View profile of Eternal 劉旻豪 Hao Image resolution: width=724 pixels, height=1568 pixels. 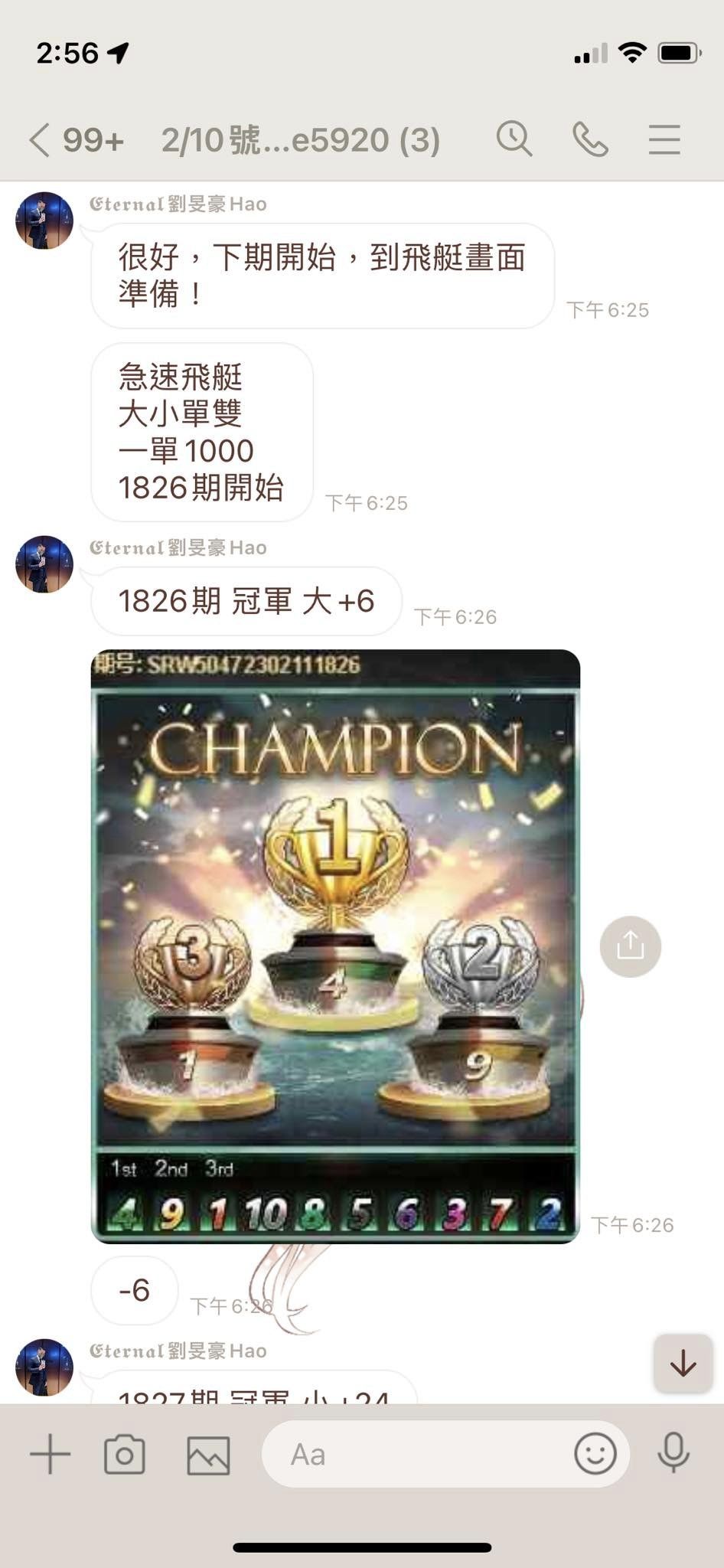tap(44, 220)
